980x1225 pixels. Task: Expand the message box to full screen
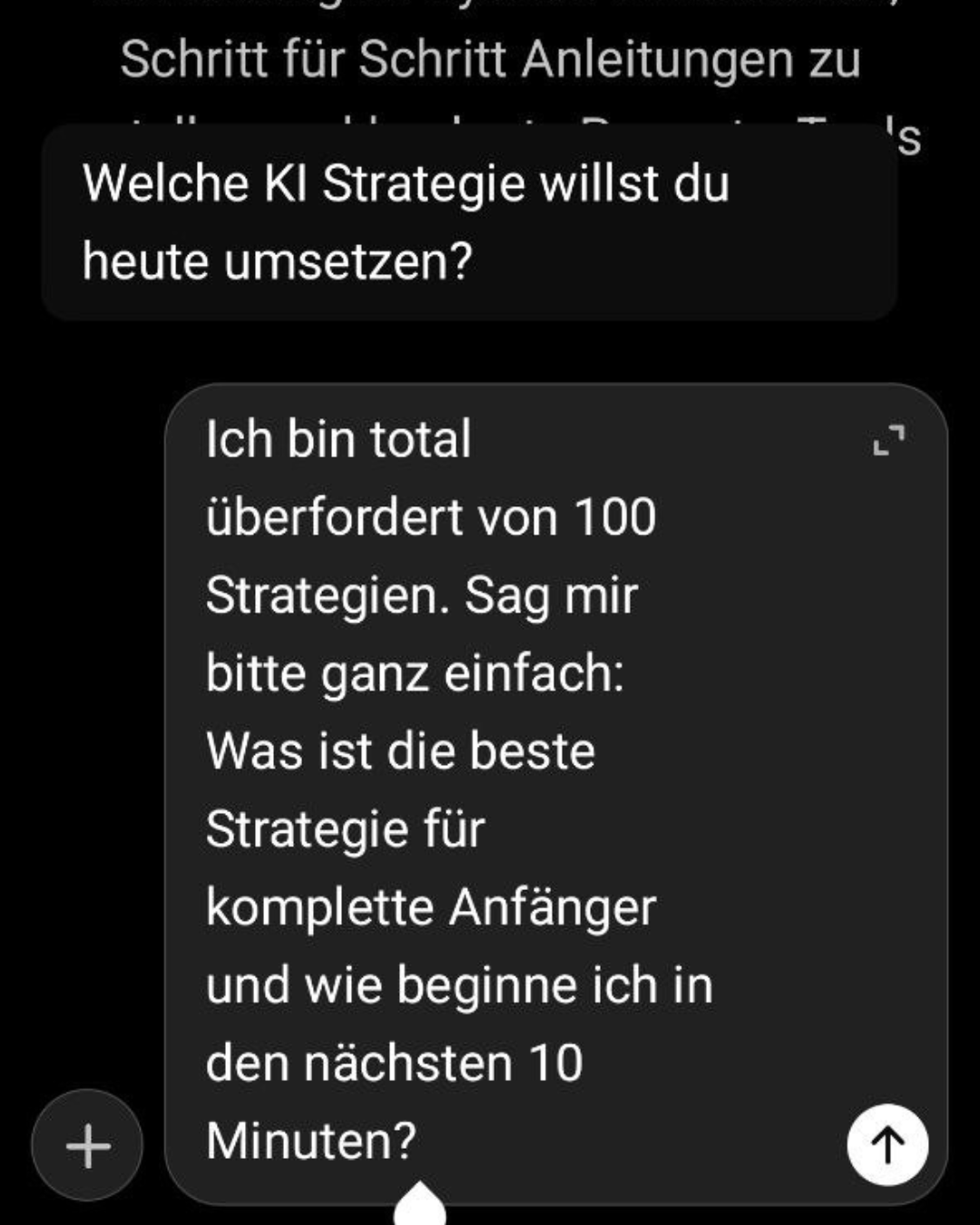pyautogui.click(x=888, y=440)
